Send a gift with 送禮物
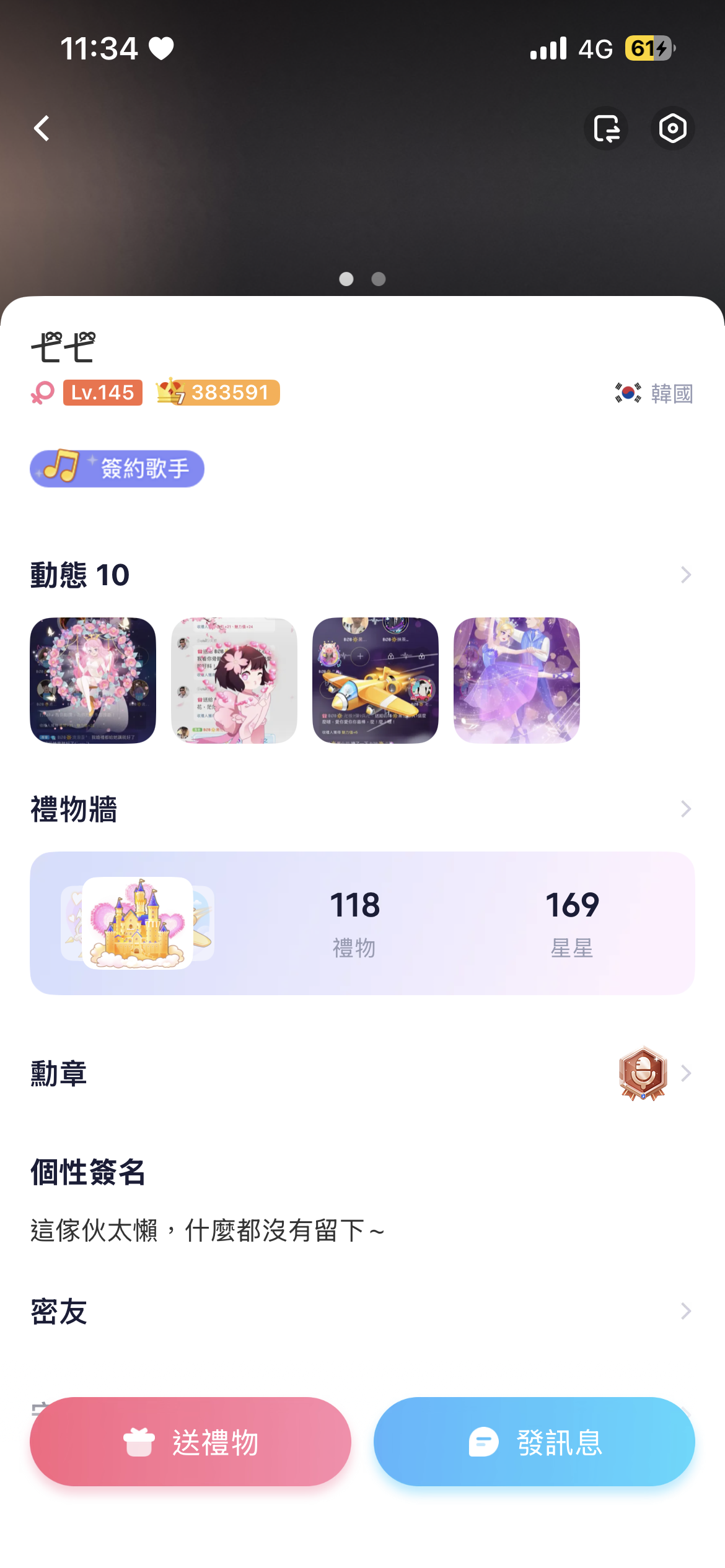 coord(191,1442)
